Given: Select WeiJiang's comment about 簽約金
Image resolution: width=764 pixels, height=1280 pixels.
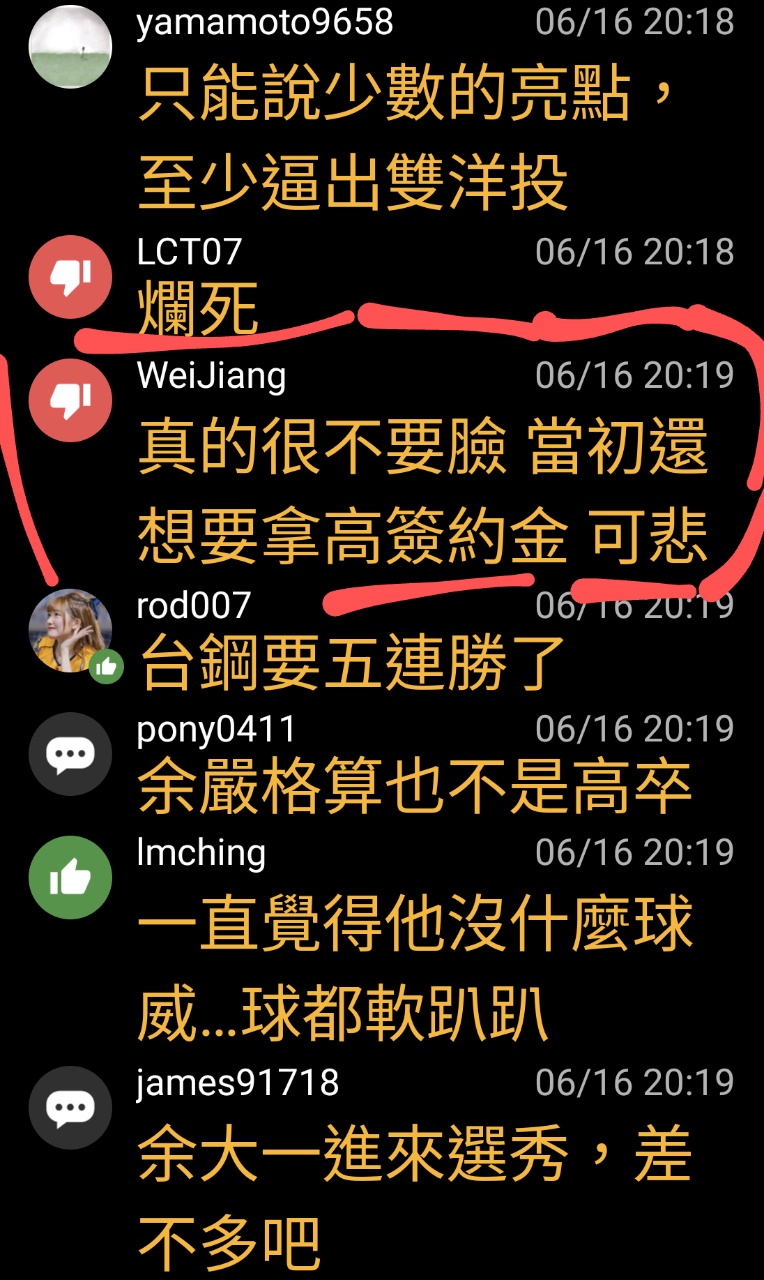Looking at the screenshot, I should point(422,491).
